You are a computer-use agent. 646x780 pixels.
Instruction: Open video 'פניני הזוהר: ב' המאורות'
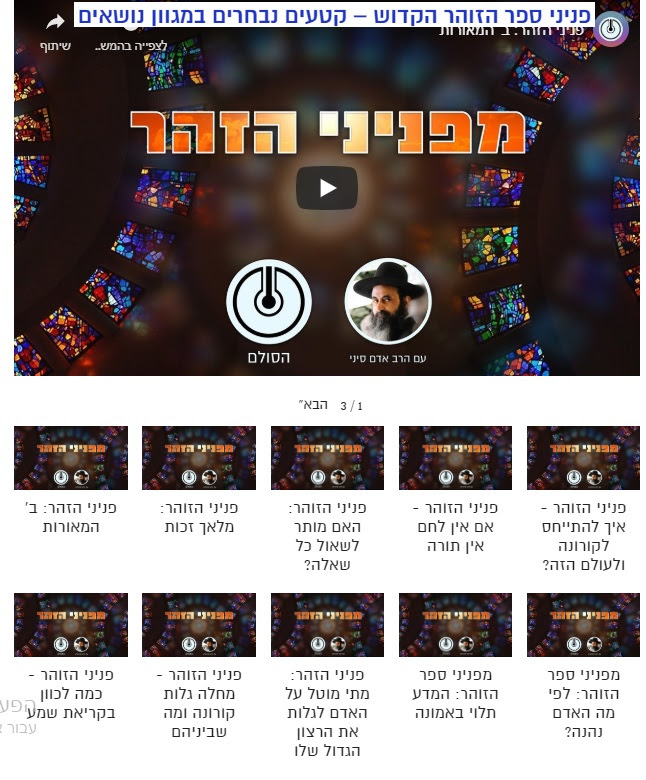(x=71, y=459)
